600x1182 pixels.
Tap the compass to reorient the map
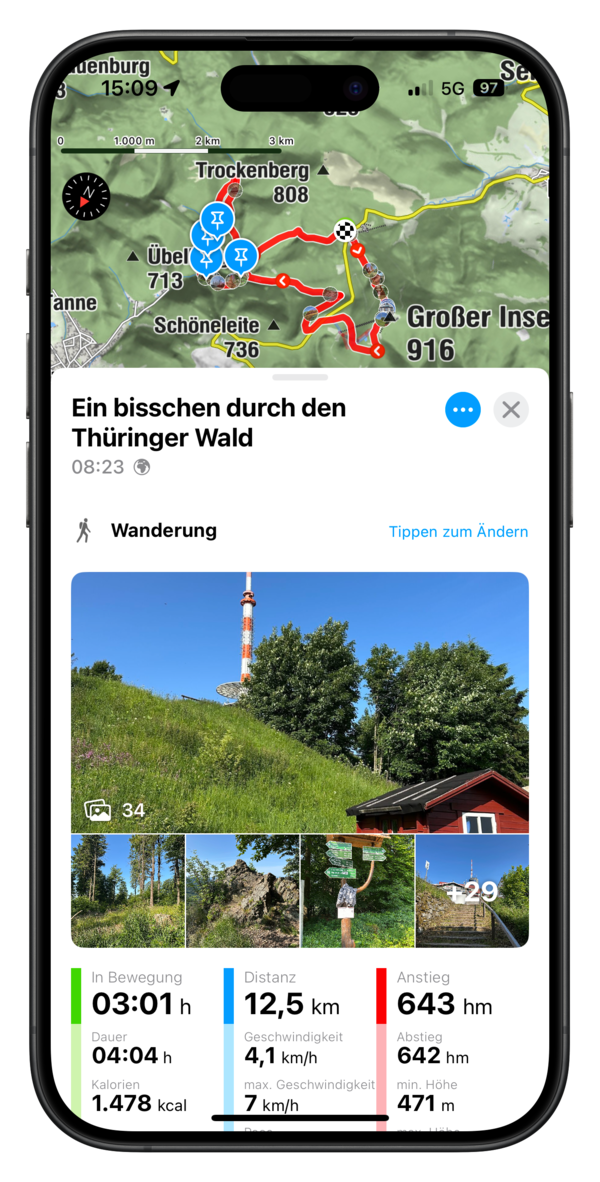86,196
